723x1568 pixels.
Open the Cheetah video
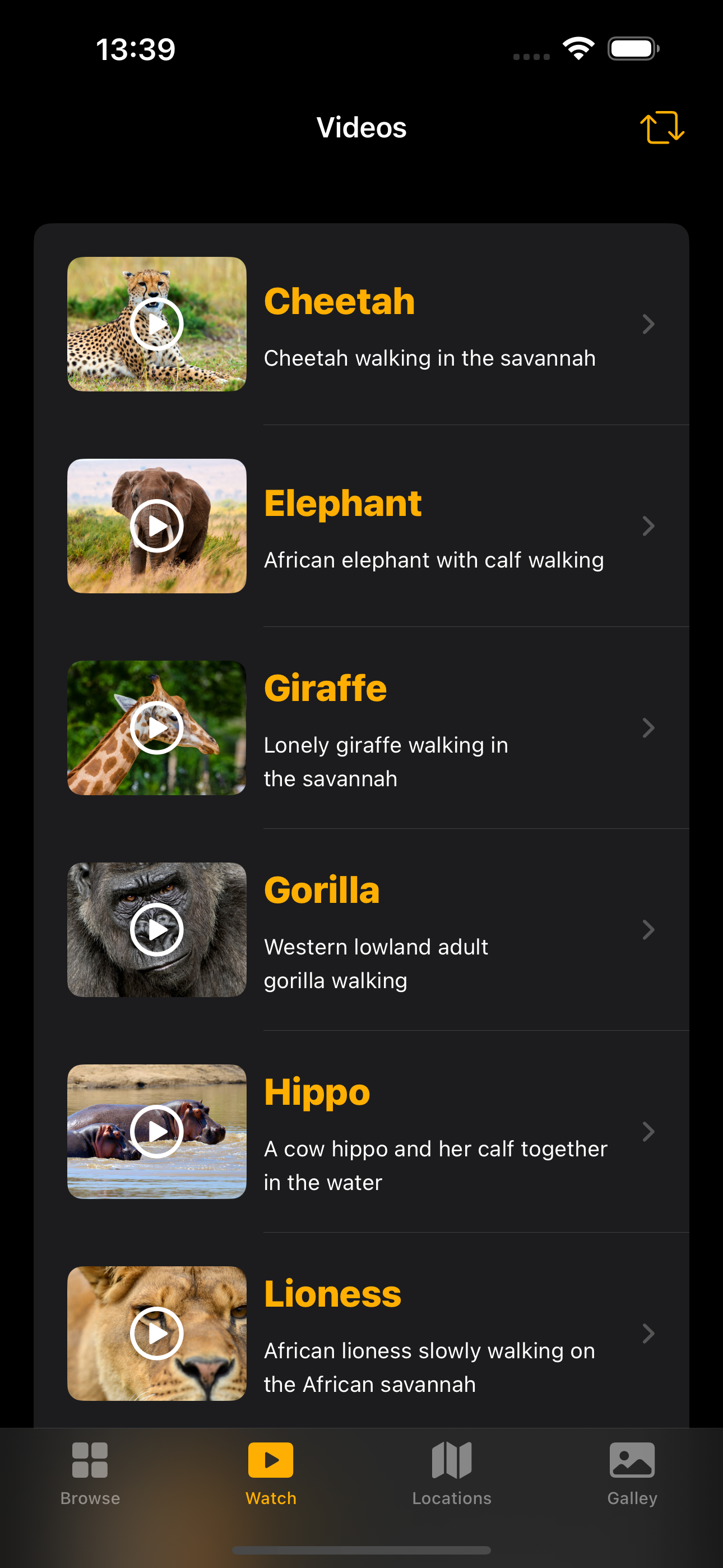tap(361, 324)
